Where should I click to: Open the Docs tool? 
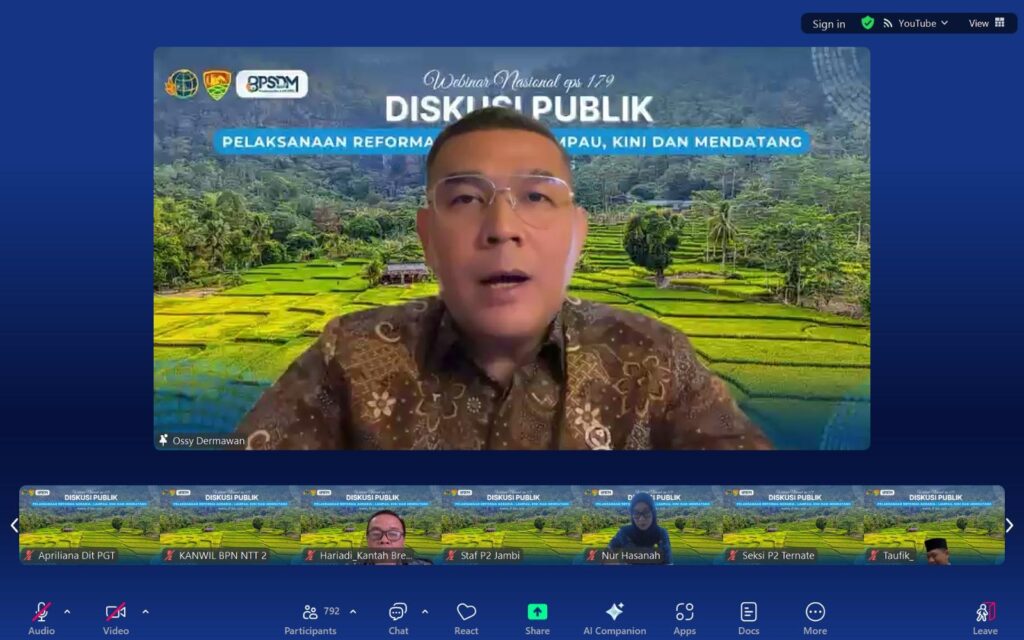748,616
